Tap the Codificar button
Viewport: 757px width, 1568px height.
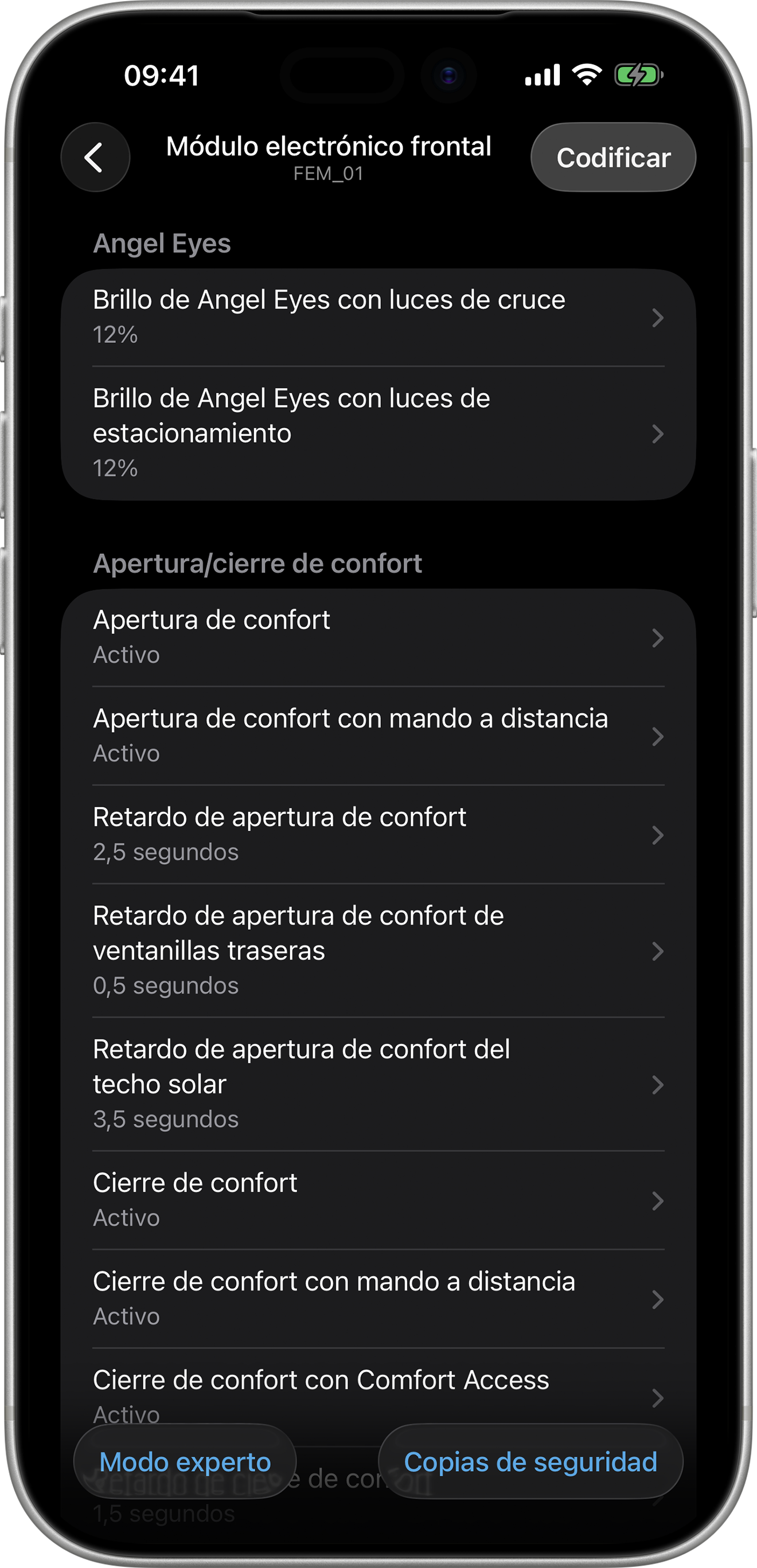(612, 158)
